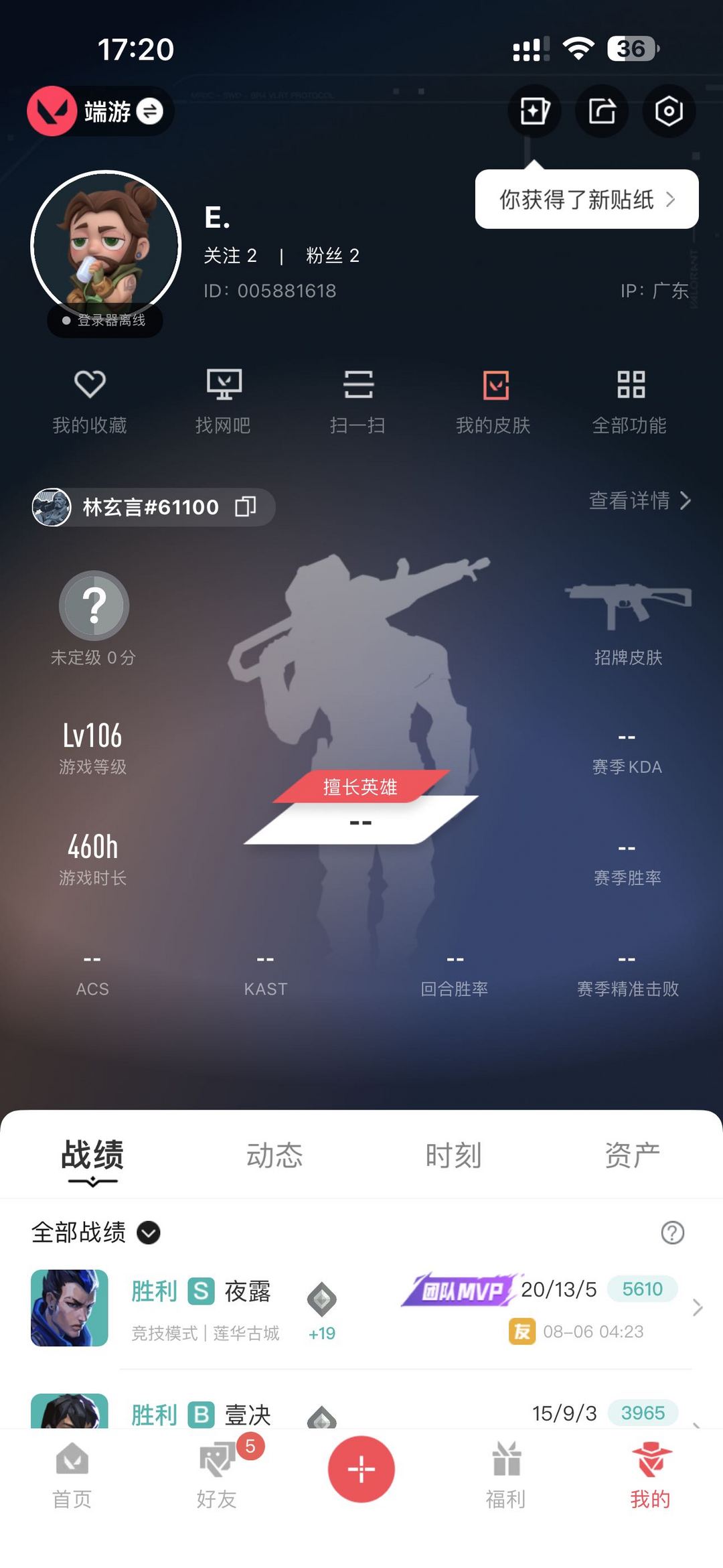
Task: Open the 夜露 victory match record
Action: tap(361, 1307)
